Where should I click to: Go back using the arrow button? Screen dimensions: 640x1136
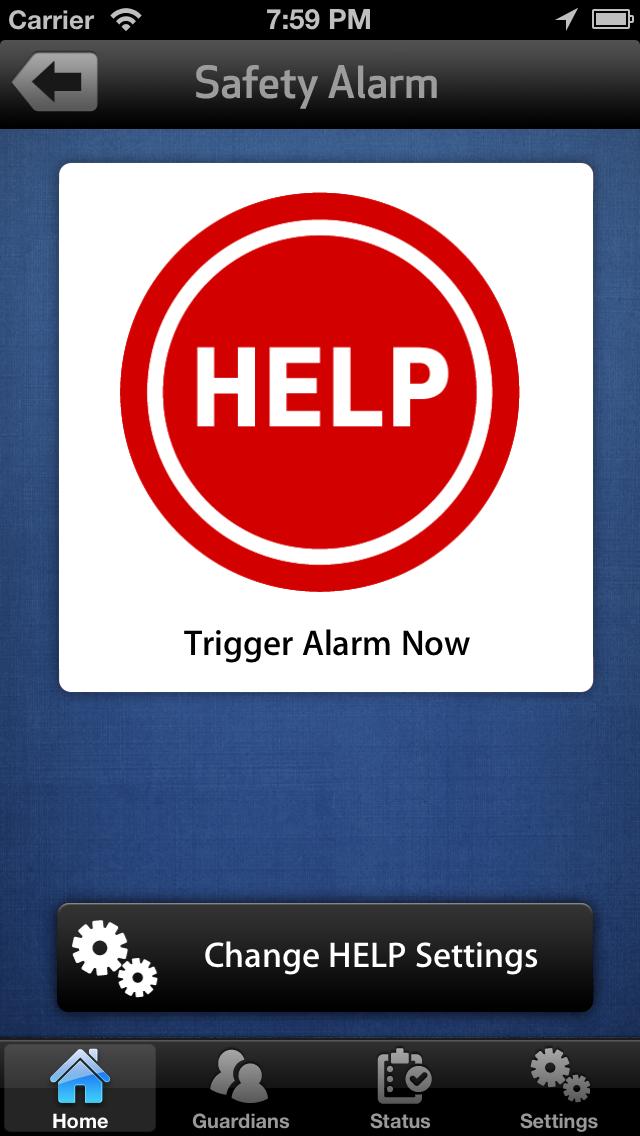tap(55, 82)
